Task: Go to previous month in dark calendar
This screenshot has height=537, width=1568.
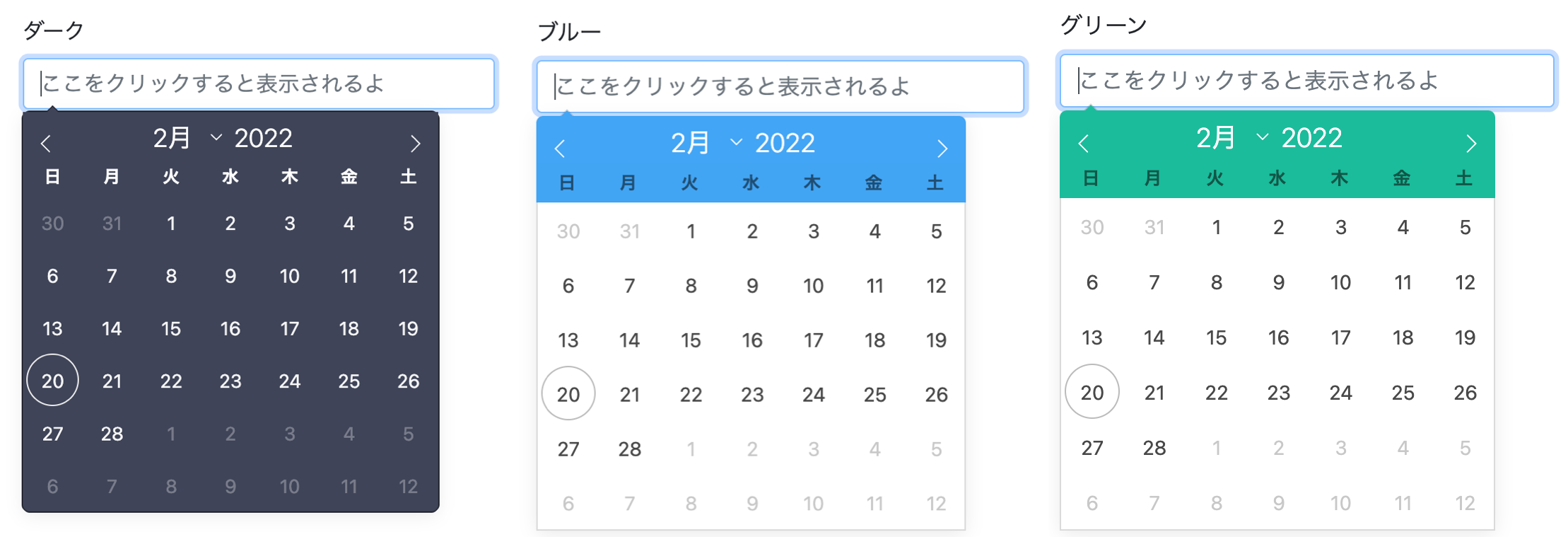Action: [46, 144]
